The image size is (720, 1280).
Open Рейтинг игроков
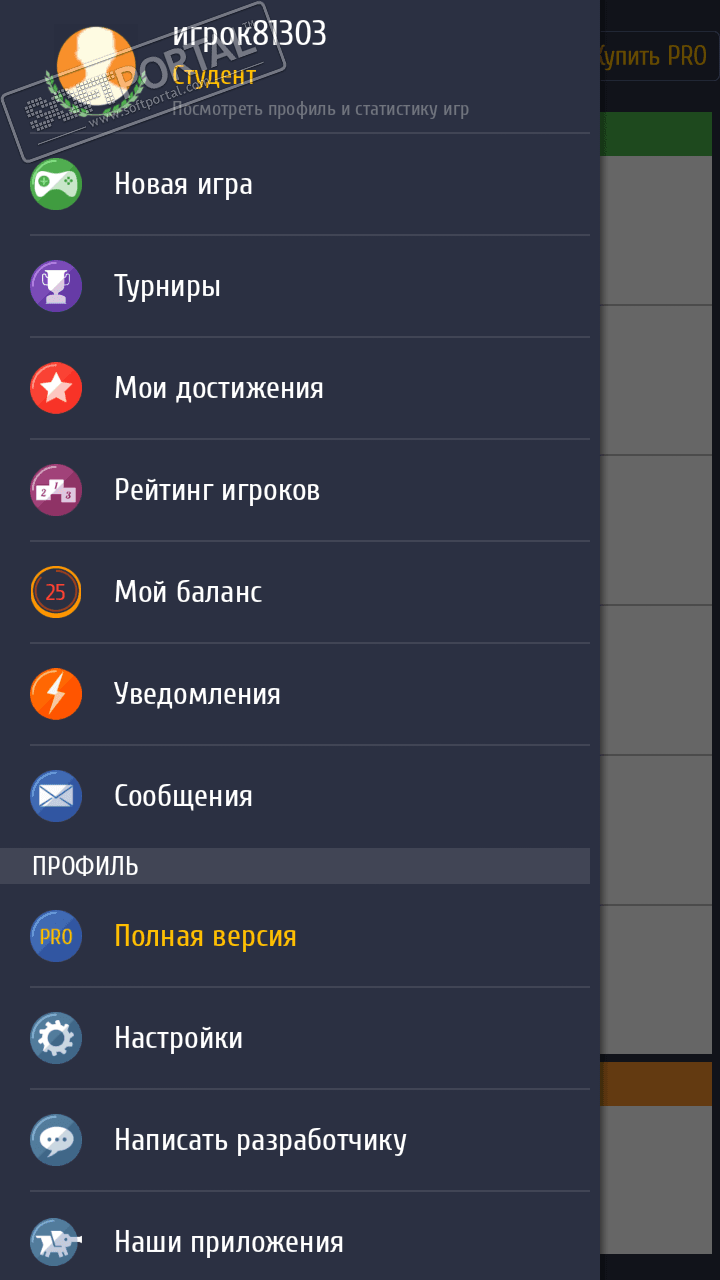(217, 491)
